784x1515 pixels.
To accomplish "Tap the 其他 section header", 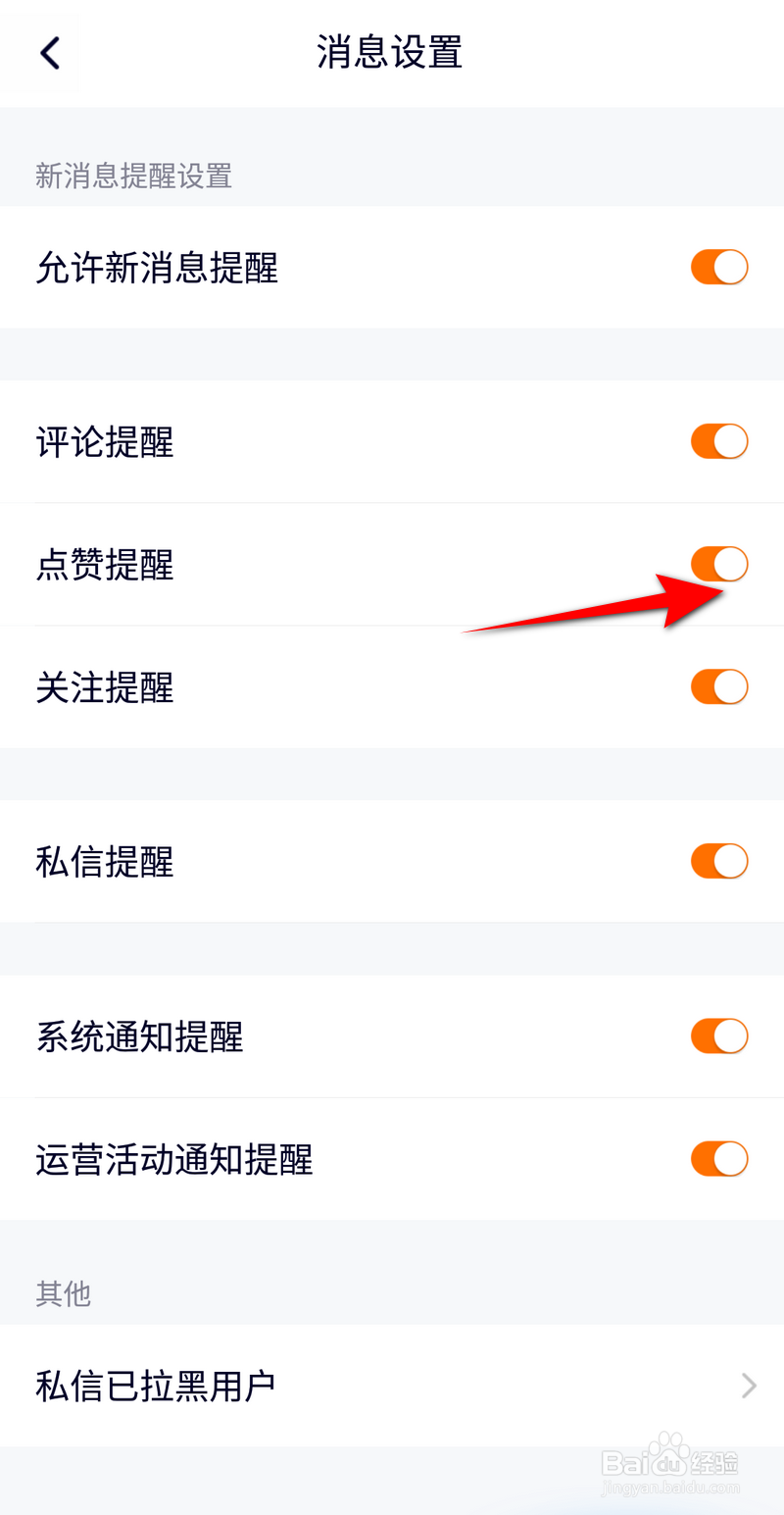I will (x=63, y=1294).
